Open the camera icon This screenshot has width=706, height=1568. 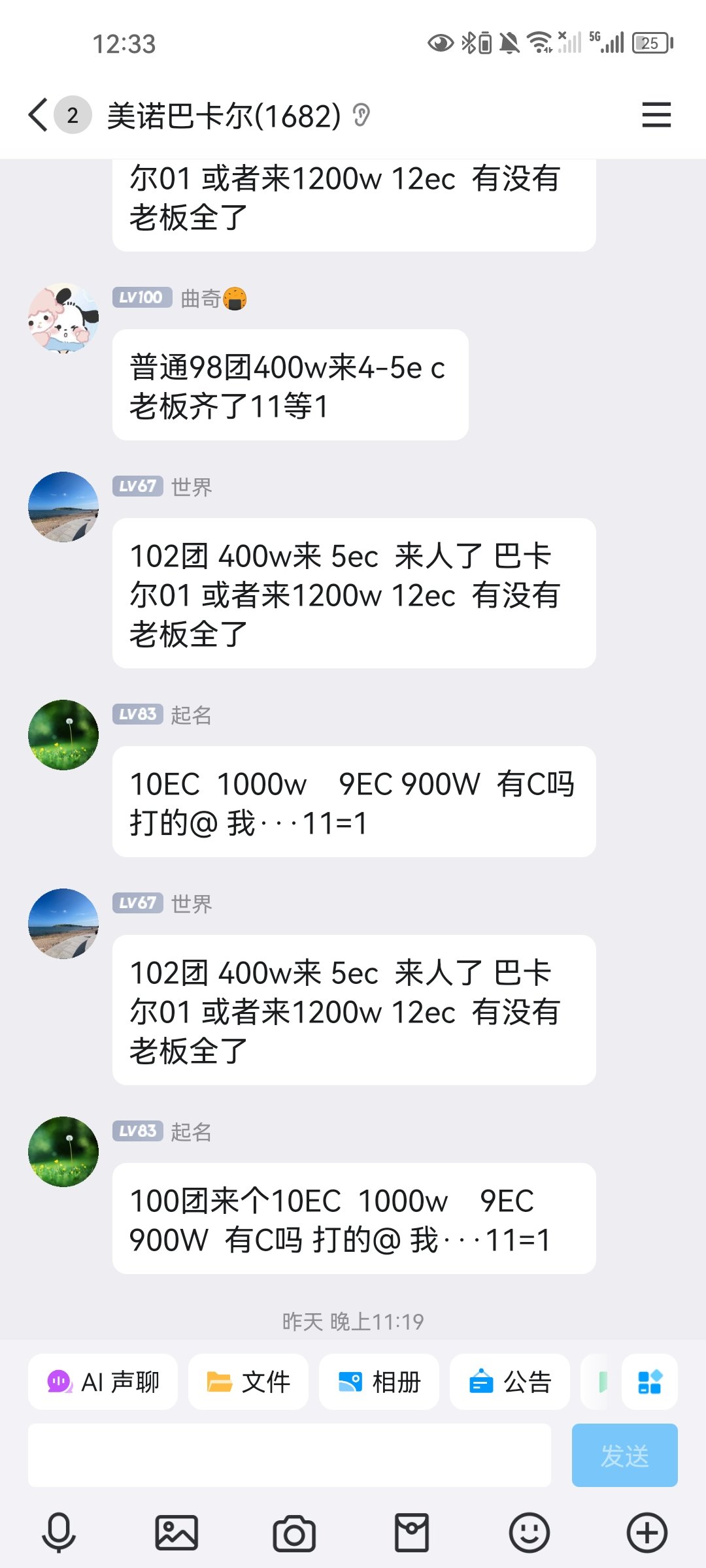tap(294, 1533)
